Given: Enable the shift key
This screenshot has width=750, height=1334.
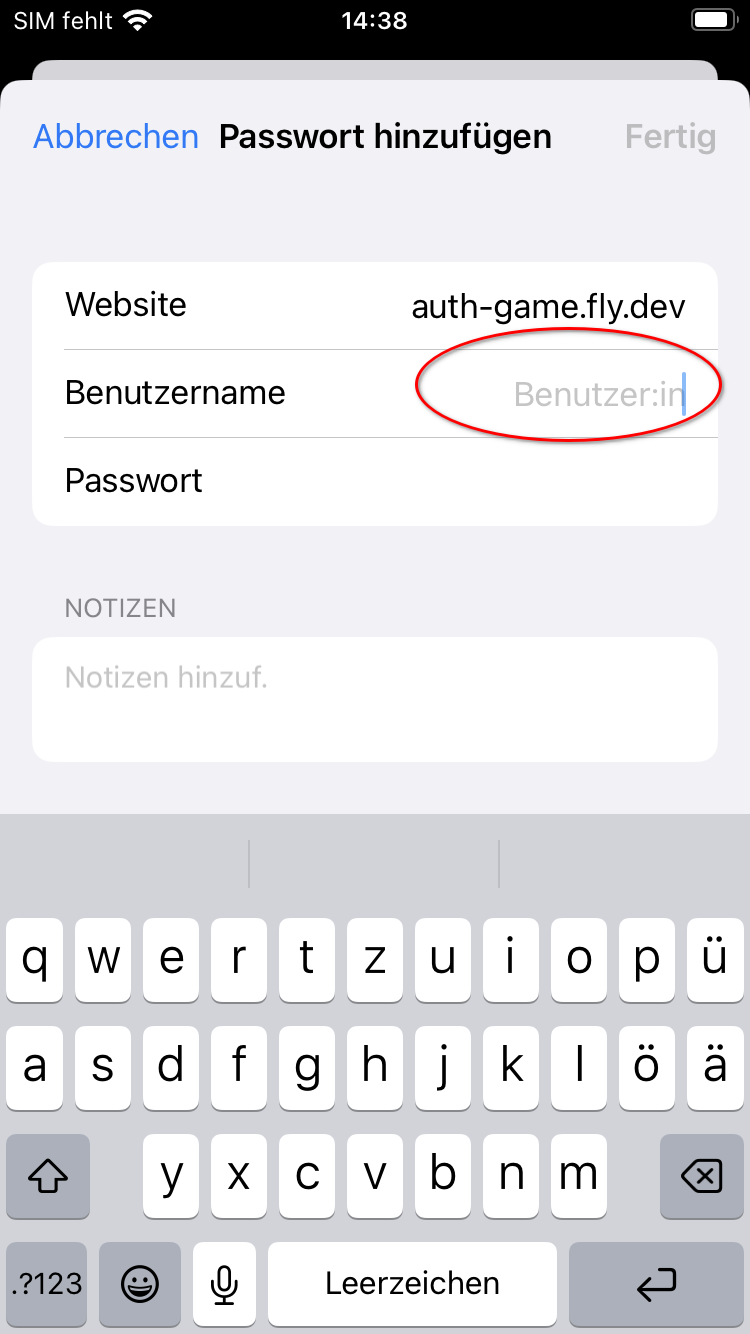Looking at the screenshot, I should (x=47, y=1176).
